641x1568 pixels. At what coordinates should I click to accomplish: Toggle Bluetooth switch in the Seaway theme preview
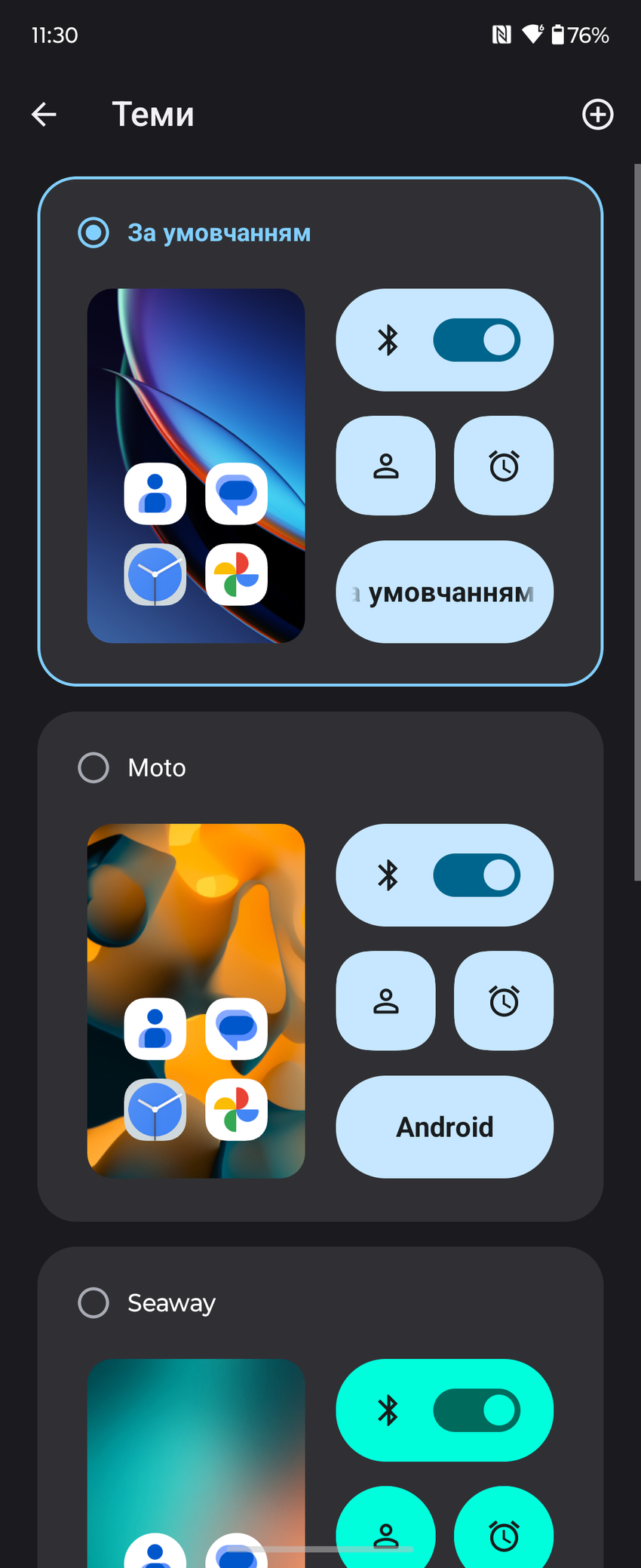click(477, 1410)
